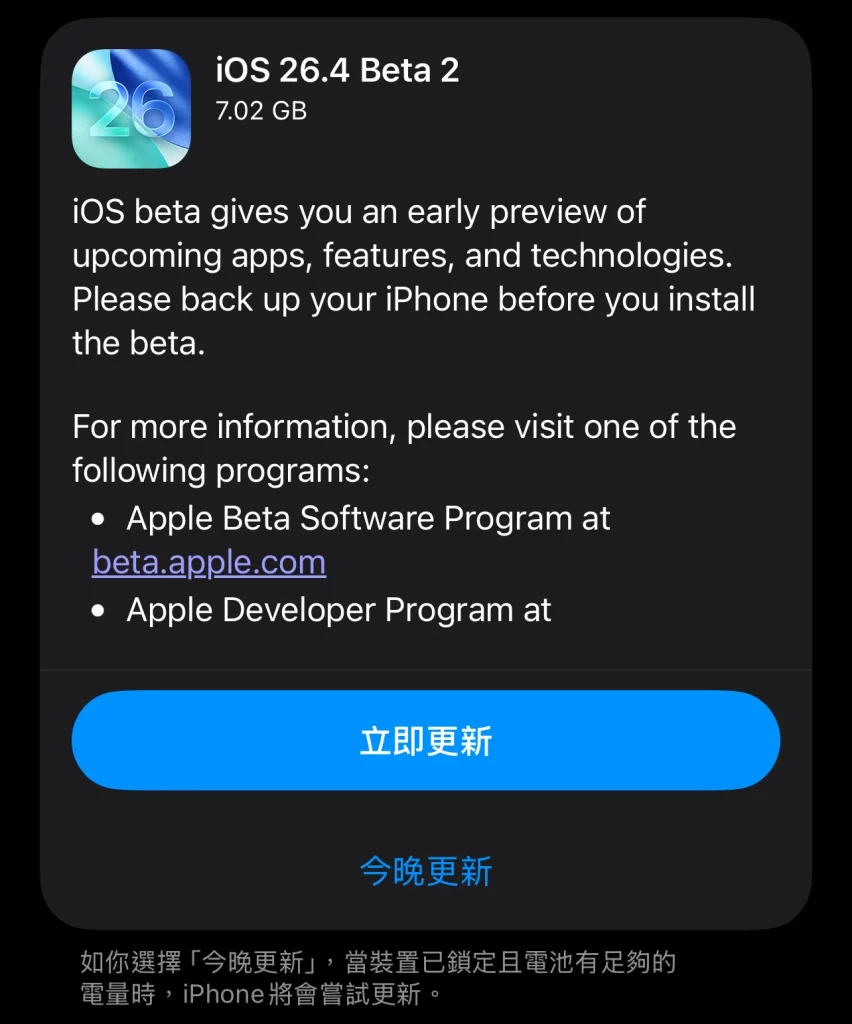Image resolution: width=852 pixels, height=1024 pixels.
Task: Tap the 立即更新 button to update now
Action: pos(425,741)
